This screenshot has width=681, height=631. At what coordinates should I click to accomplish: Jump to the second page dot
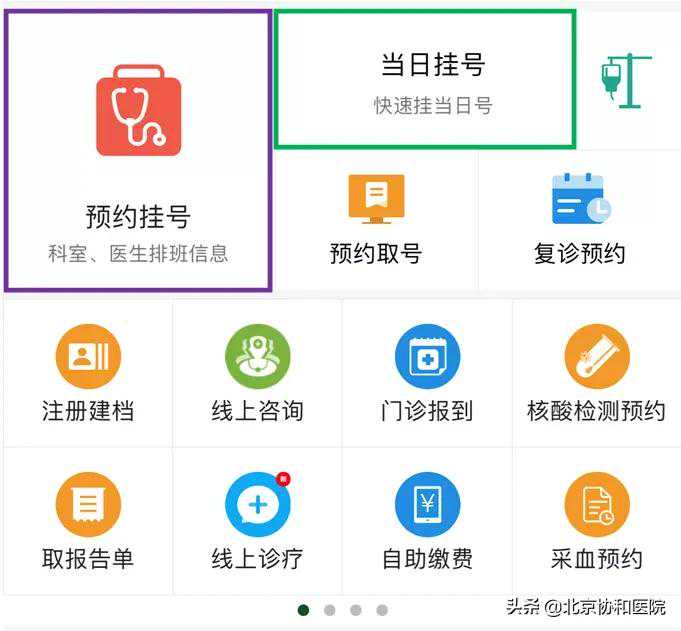(x=328, y=610)
